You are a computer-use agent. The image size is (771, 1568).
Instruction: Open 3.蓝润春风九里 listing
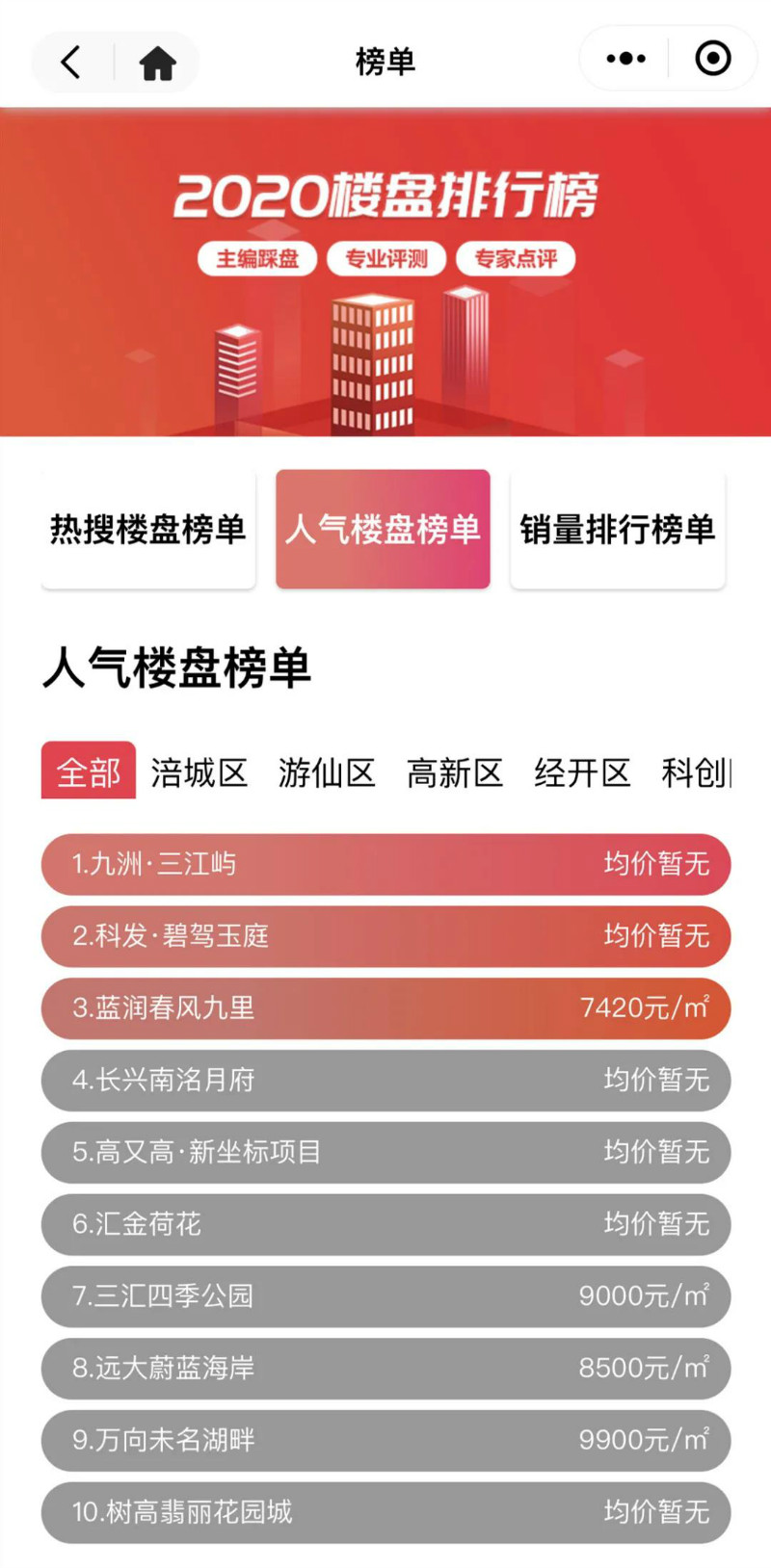pos(385,1007)
